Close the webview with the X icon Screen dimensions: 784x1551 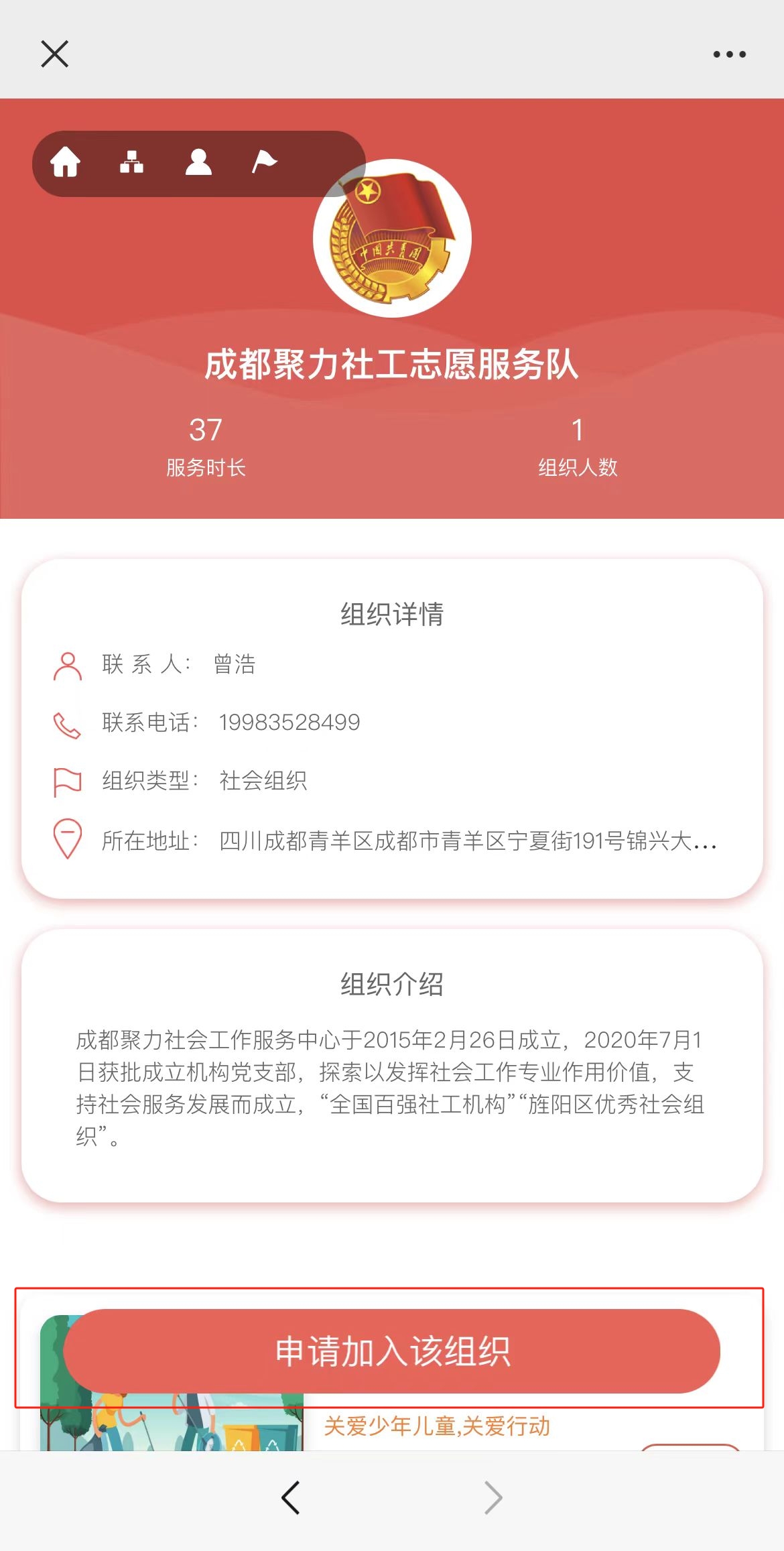coord(54,54)
